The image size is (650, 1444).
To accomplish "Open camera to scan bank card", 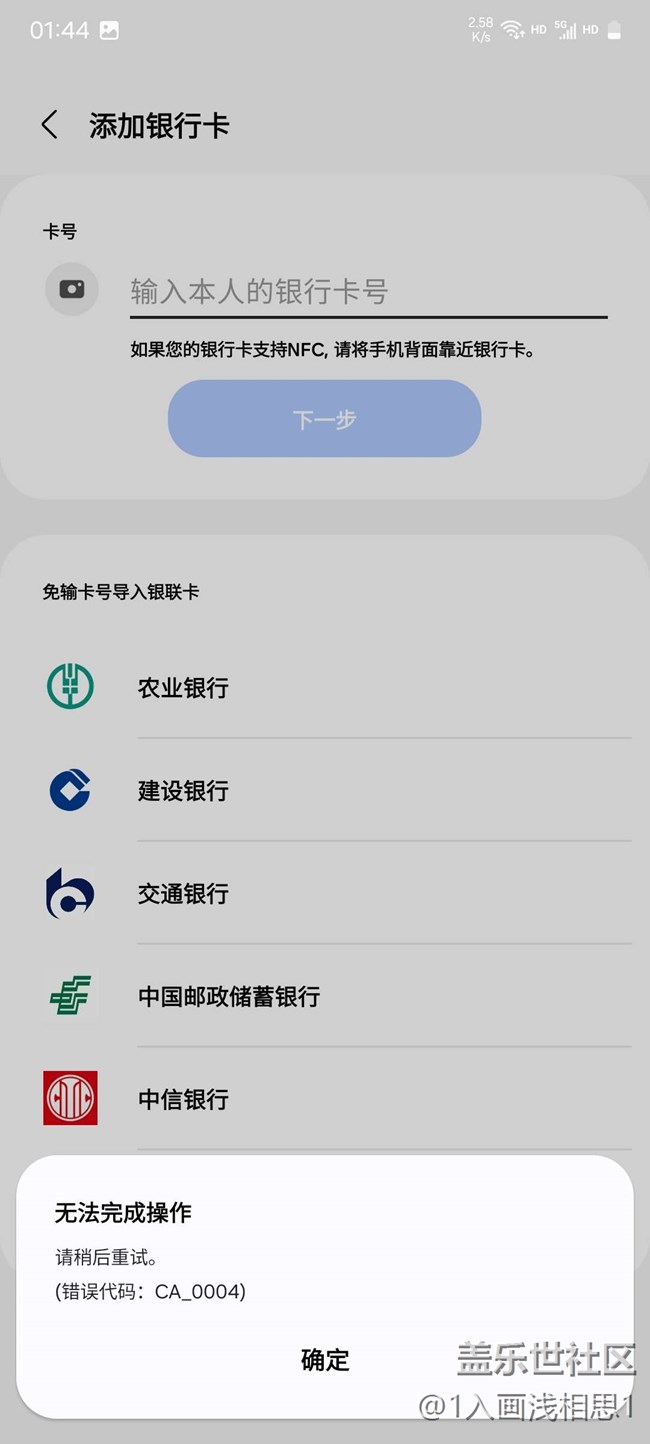I will click(x=72, y=289).
